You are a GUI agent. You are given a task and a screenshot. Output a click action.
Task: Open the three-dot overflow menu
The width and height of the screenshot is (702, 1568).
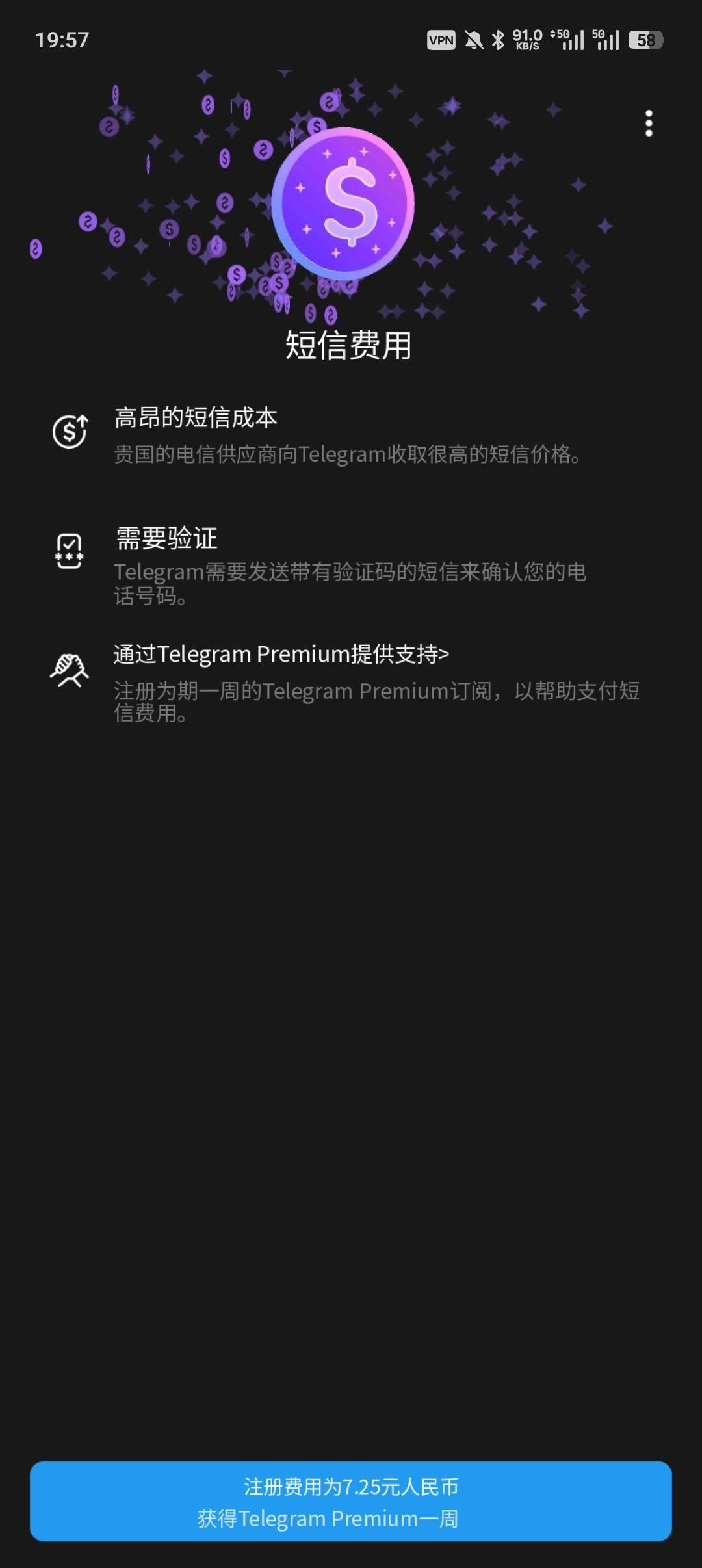648,124
